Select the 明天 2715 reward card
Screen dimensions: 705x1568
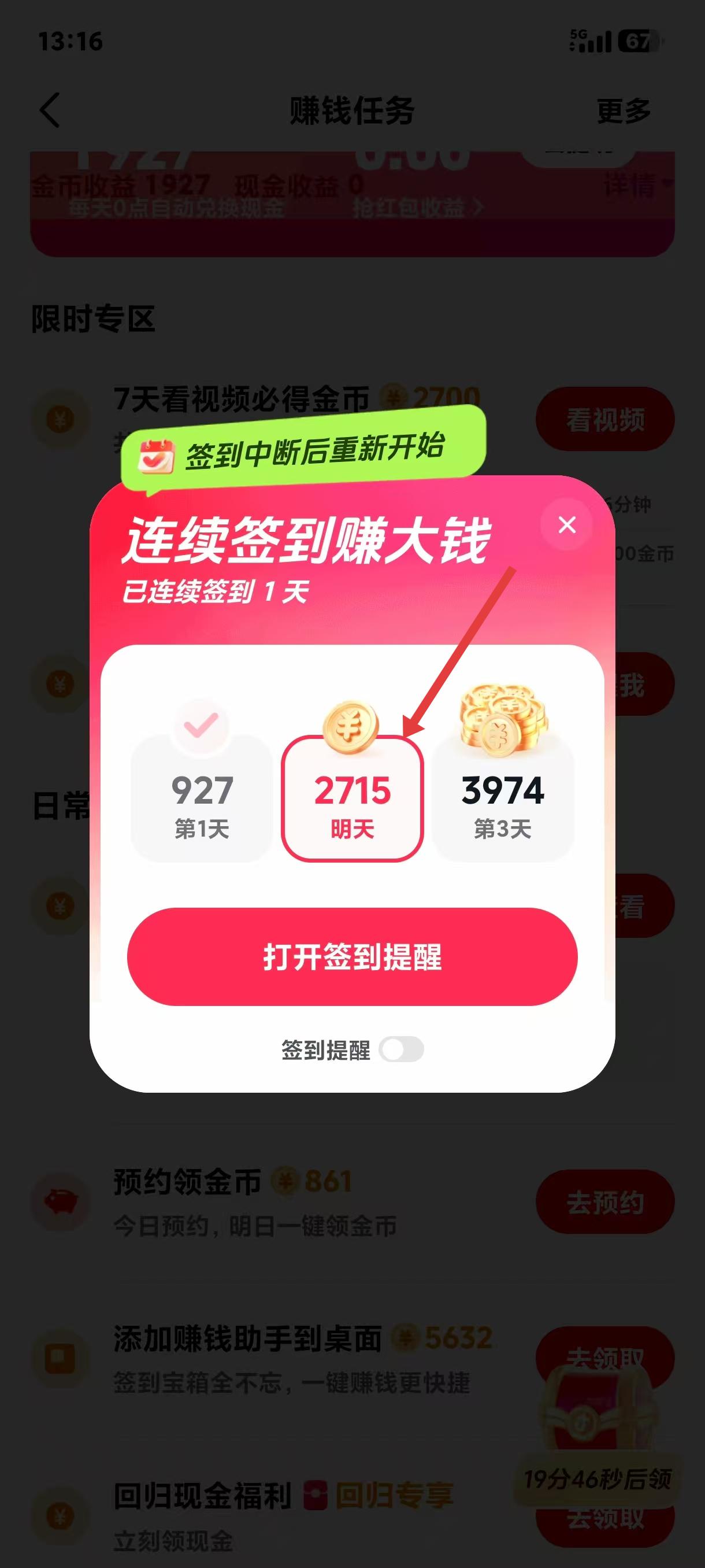point(352,798)
